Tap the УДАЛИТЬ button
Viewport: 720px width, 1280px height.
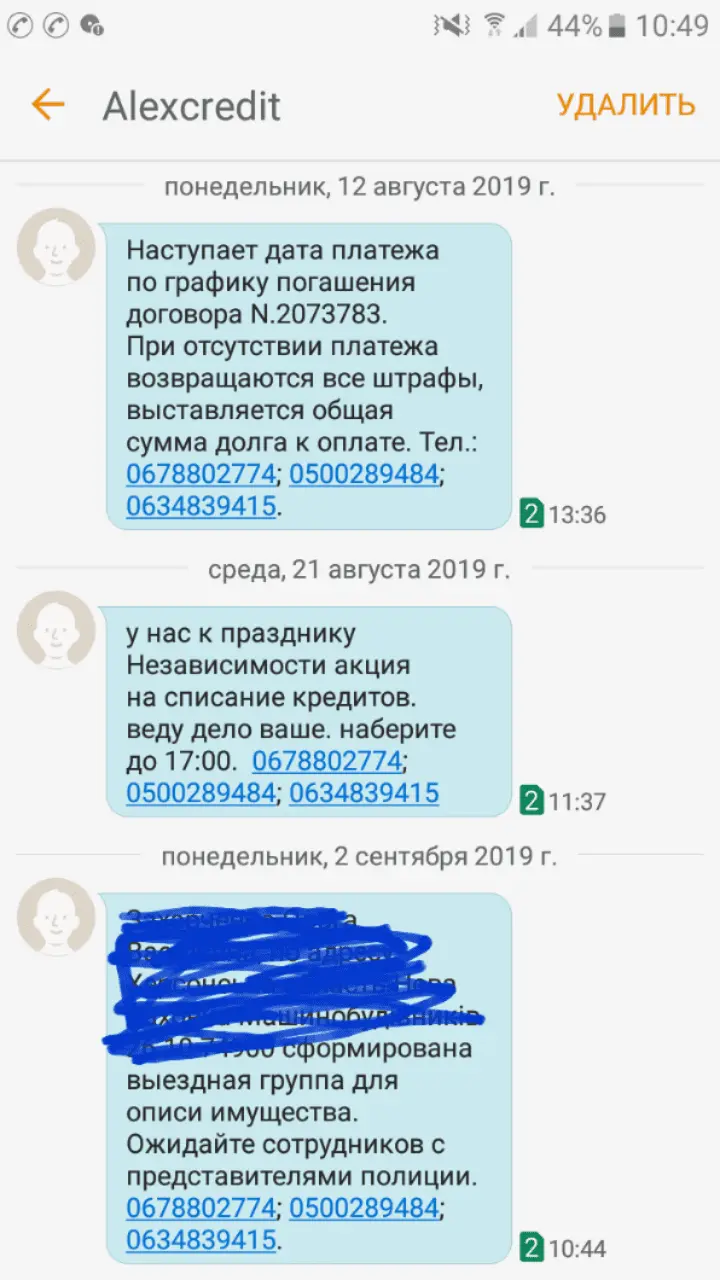point(626,104)
